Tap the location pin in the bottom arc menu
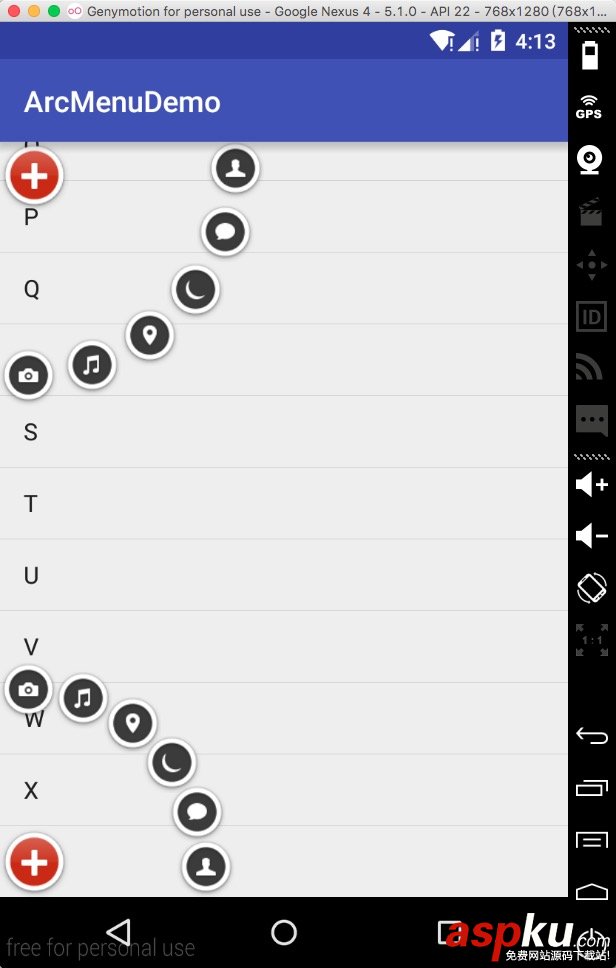 click(133, 722)
